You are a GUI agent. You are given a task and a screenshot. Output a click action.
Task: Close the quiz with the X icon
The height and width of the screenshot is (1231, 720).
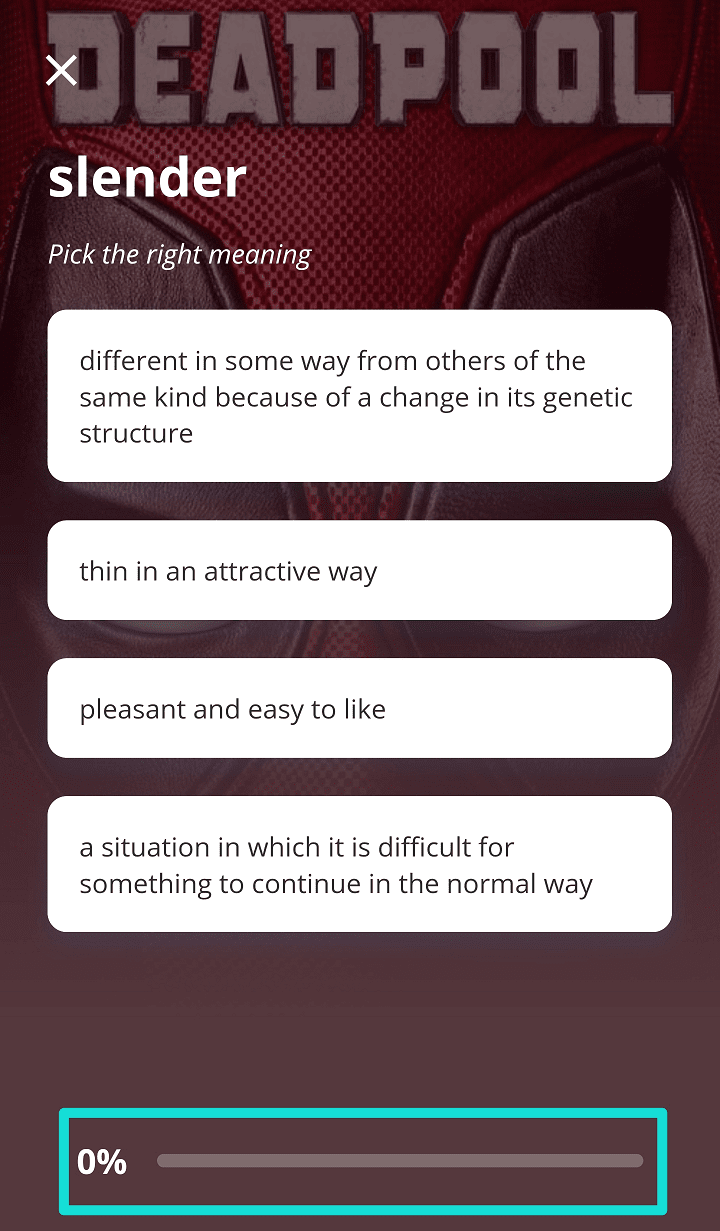point(62,71)
